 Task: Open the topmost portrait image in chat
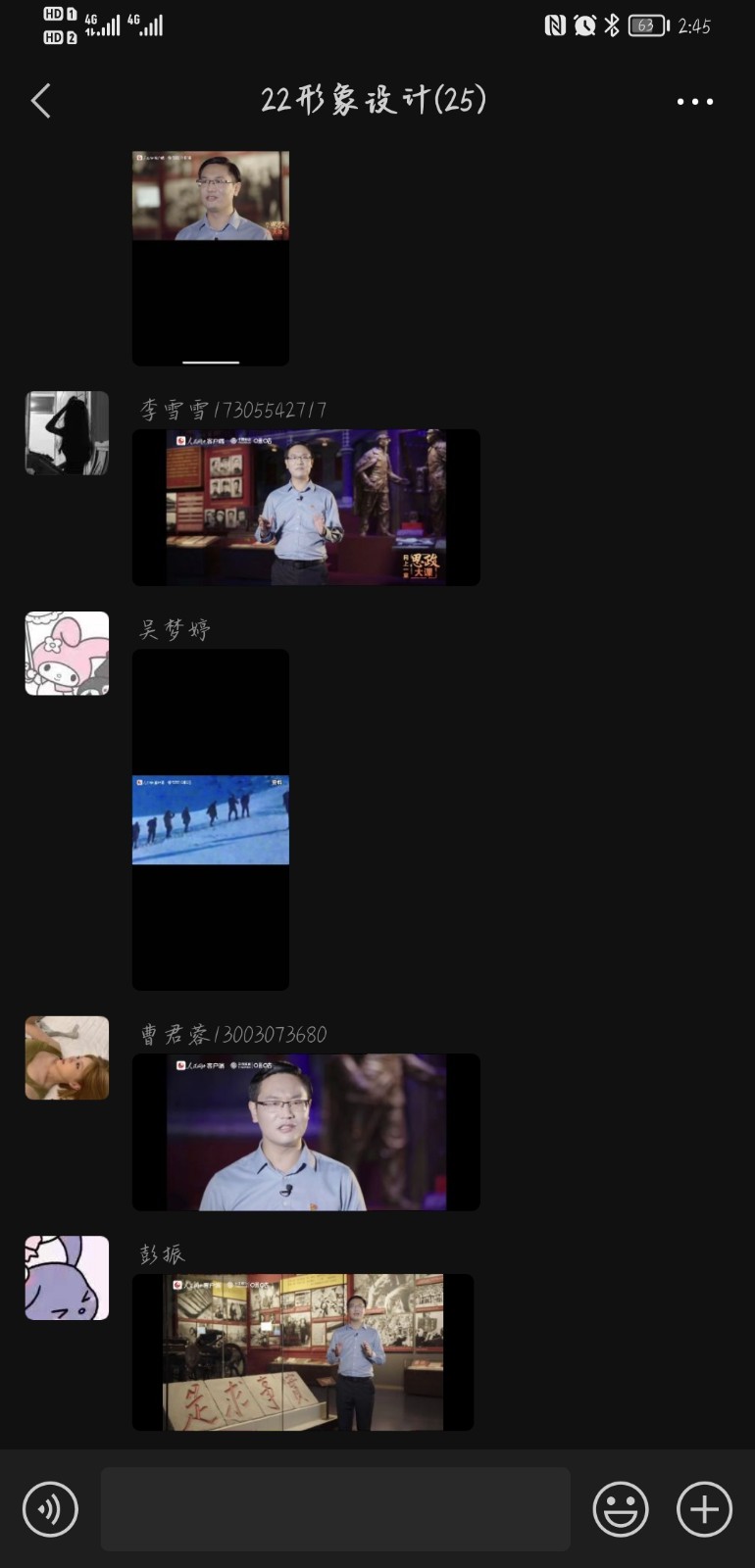click(211, 258)
